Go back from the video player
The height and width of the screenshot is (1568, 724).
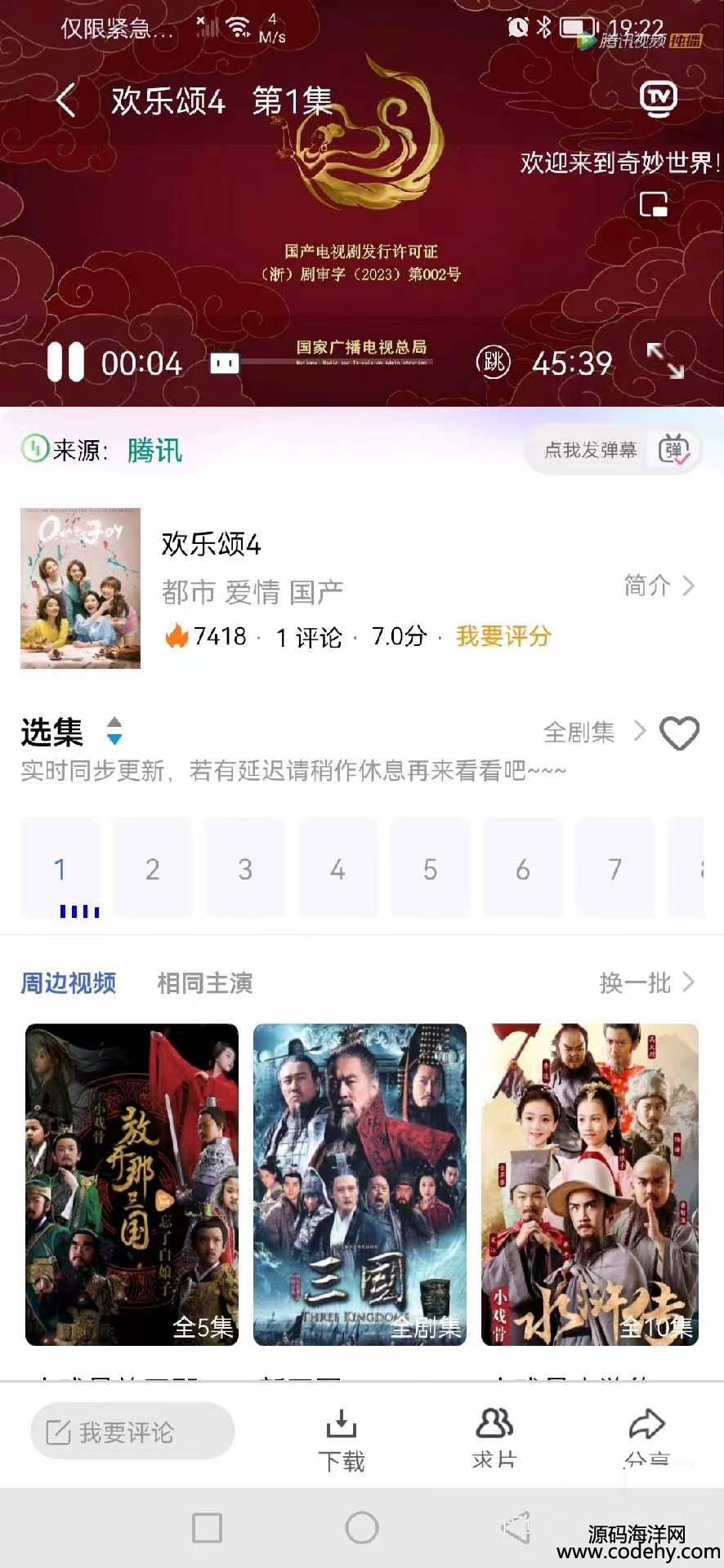66,101
